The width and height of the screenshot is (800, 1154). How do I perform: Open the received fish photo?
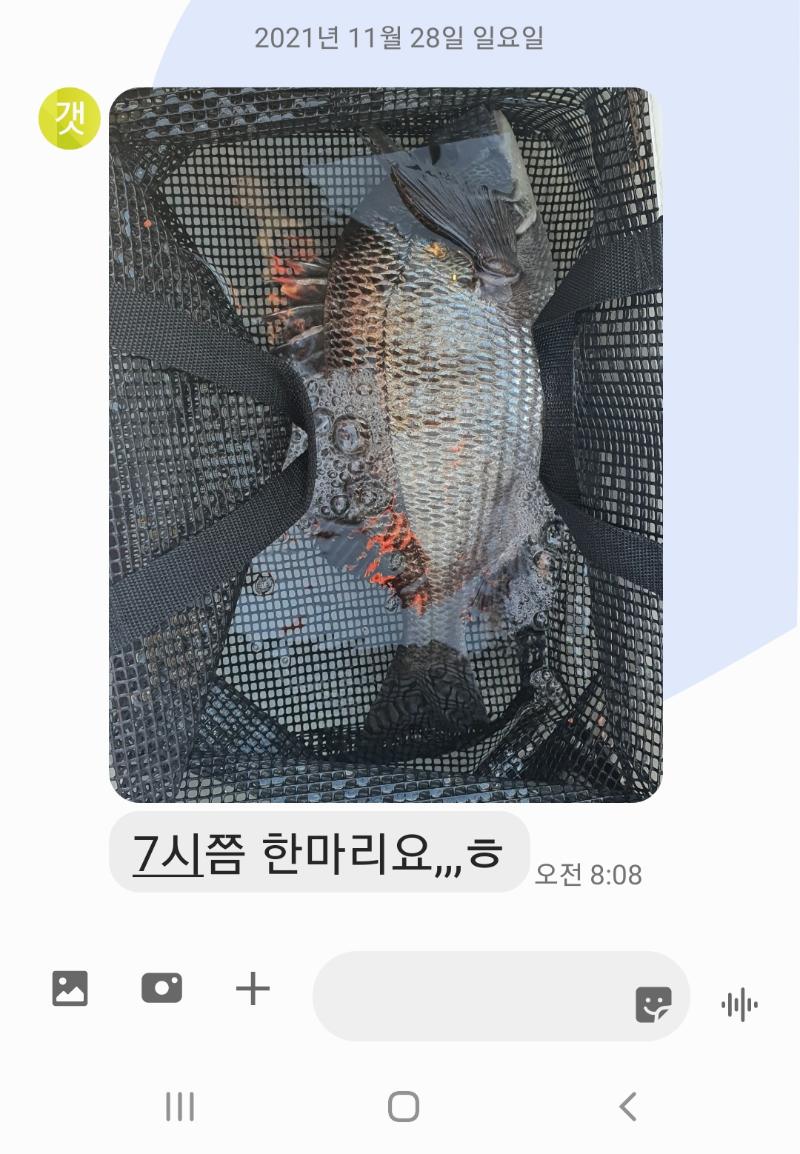[385, 445]
